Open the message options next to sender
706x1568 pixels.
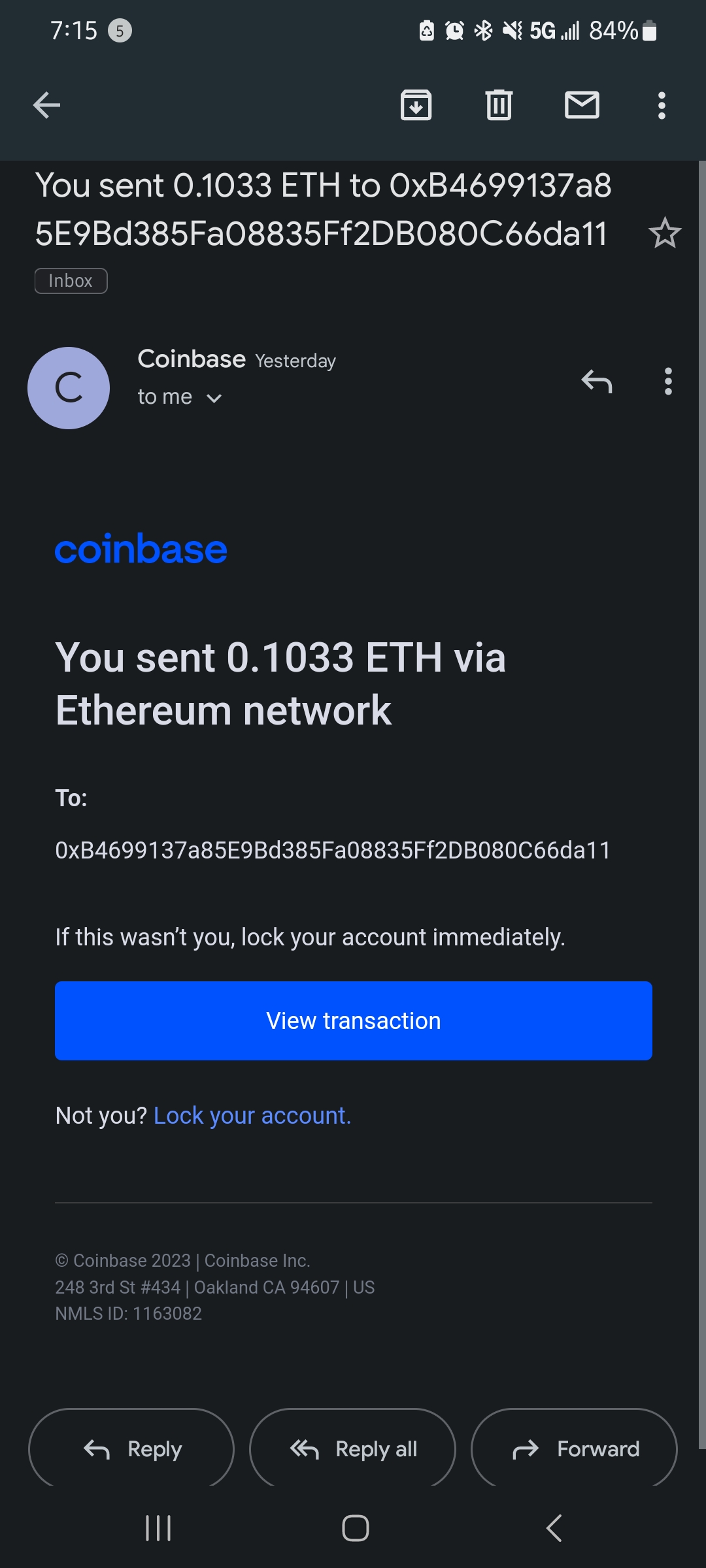pyautogui.click(x=668, y=382)
